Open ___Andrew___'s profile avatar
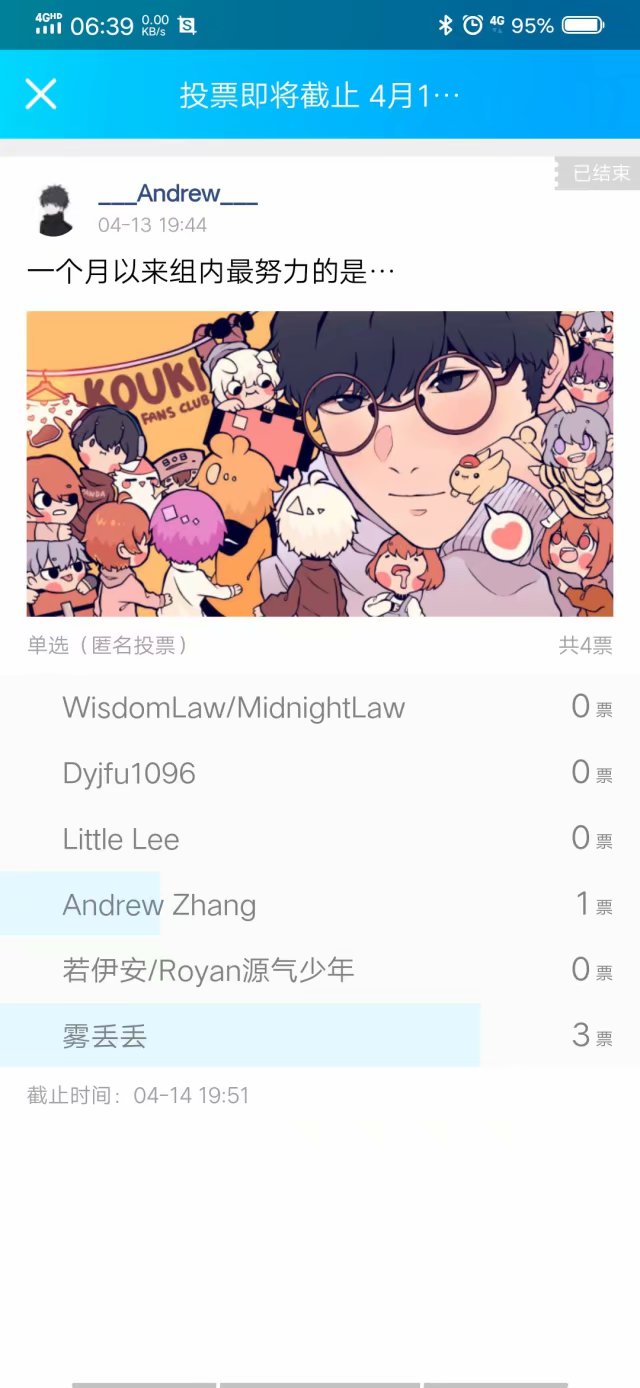 [56, 209]
